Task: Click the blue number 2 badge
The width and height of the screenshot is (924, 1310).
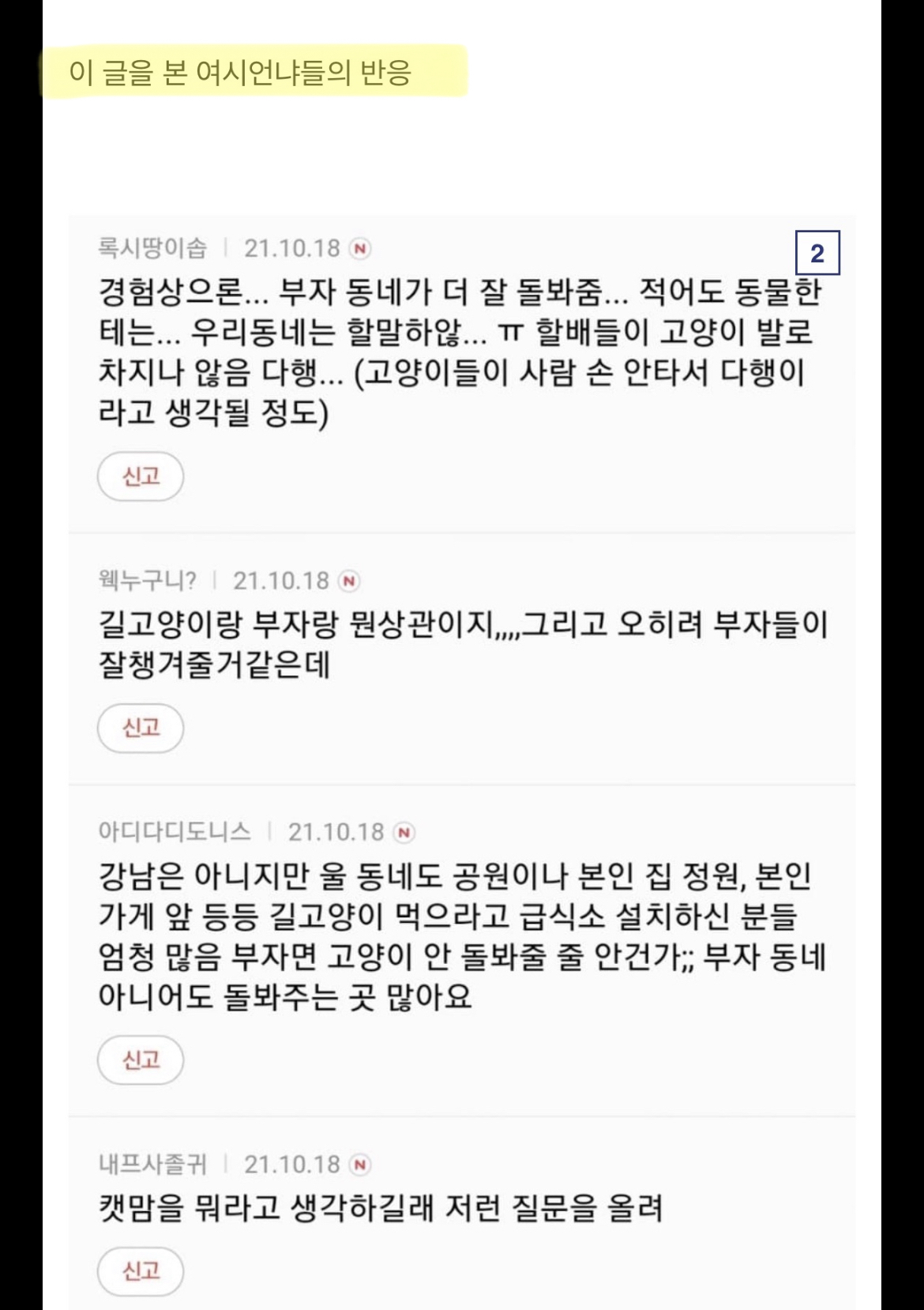Action: 819,252
